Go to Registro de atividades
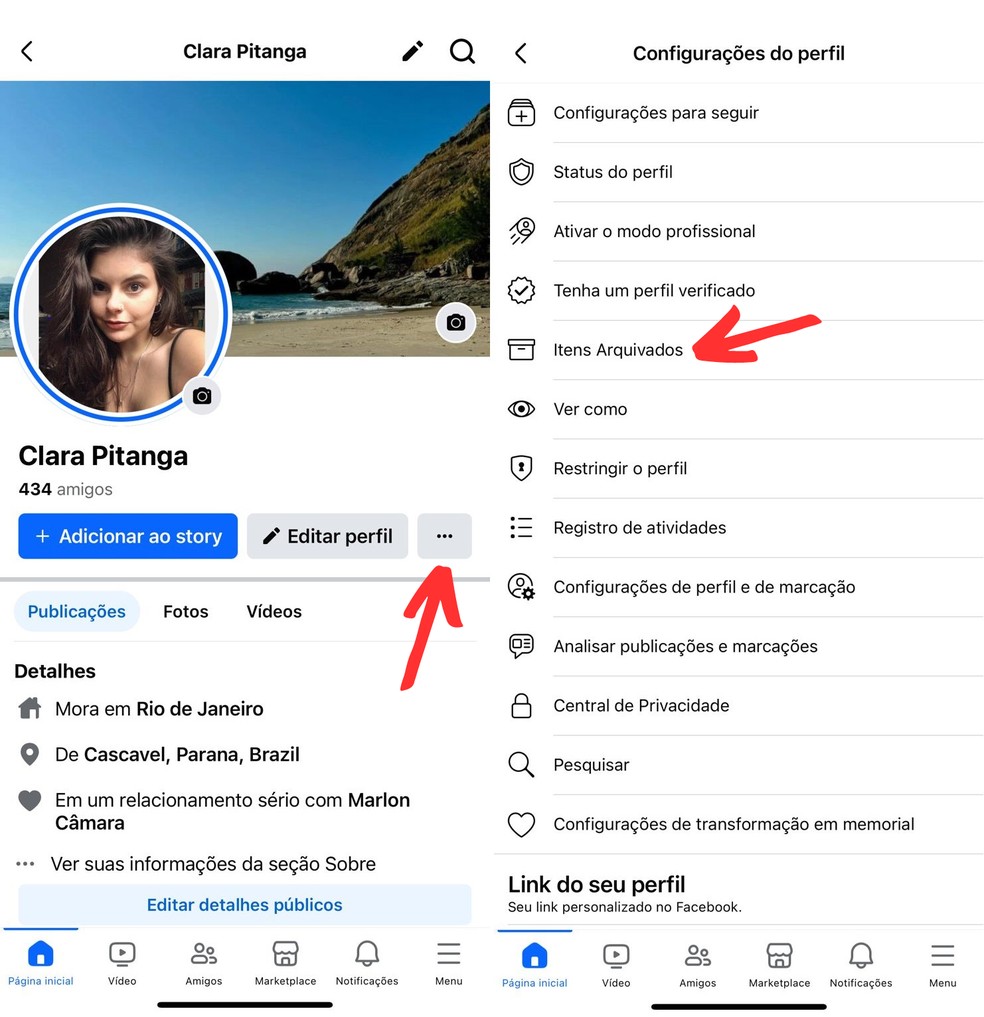Screen dimensions: 984x1017 (x=640, y=527)
